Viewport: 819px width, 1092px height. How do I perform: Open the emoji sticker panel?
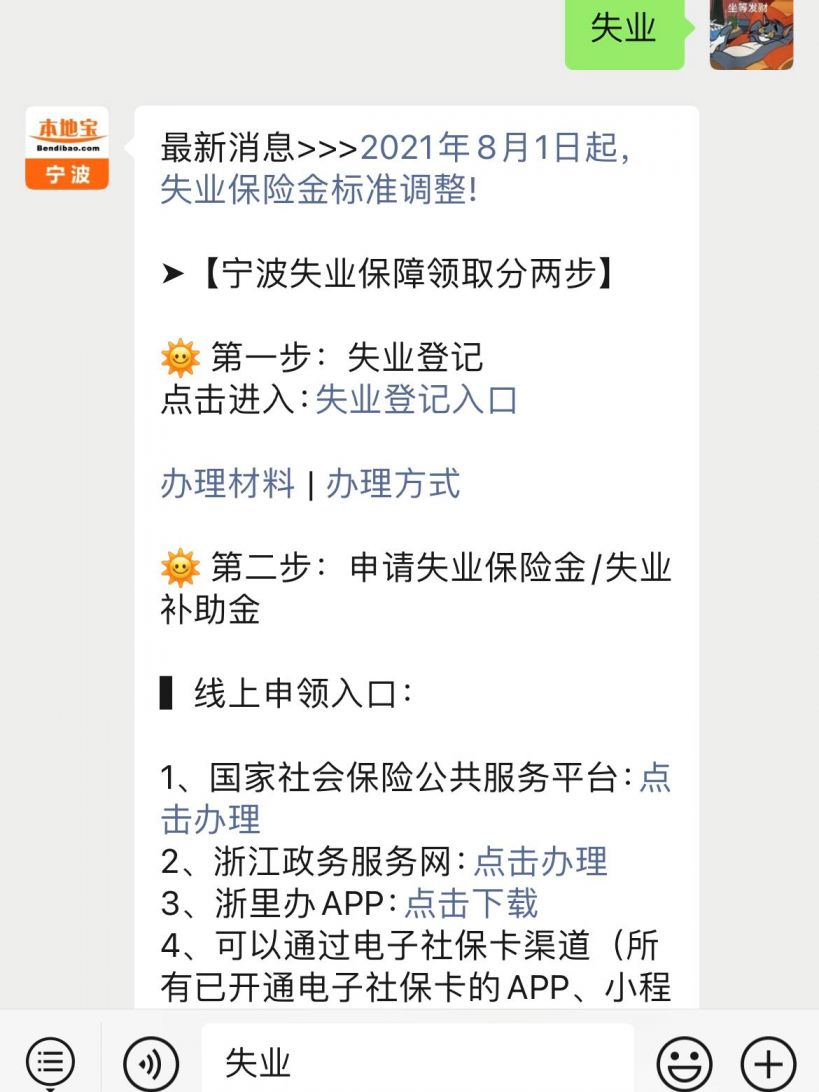[684, 1061]
